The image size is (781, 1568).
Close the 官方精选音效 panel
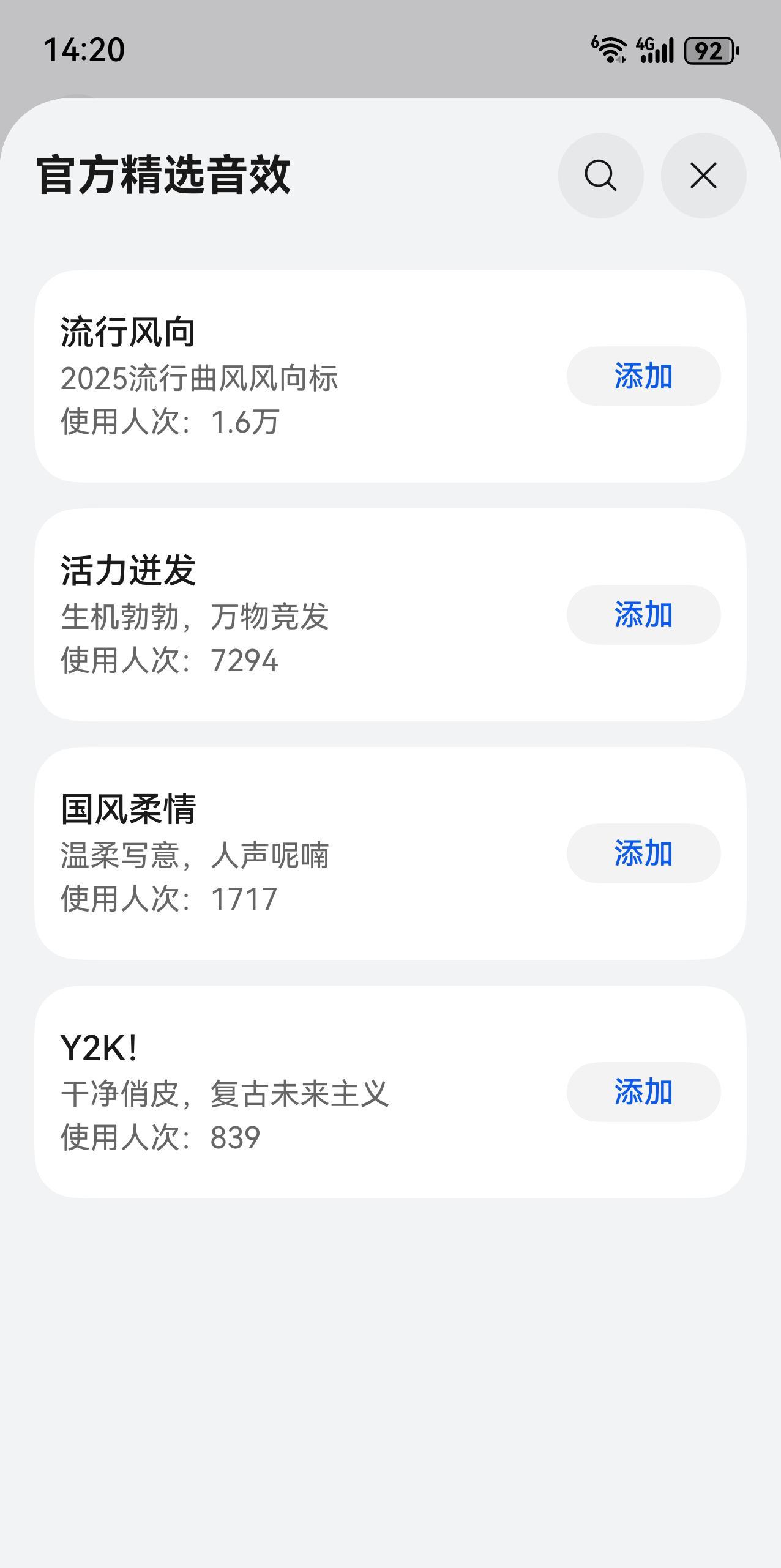703,176
